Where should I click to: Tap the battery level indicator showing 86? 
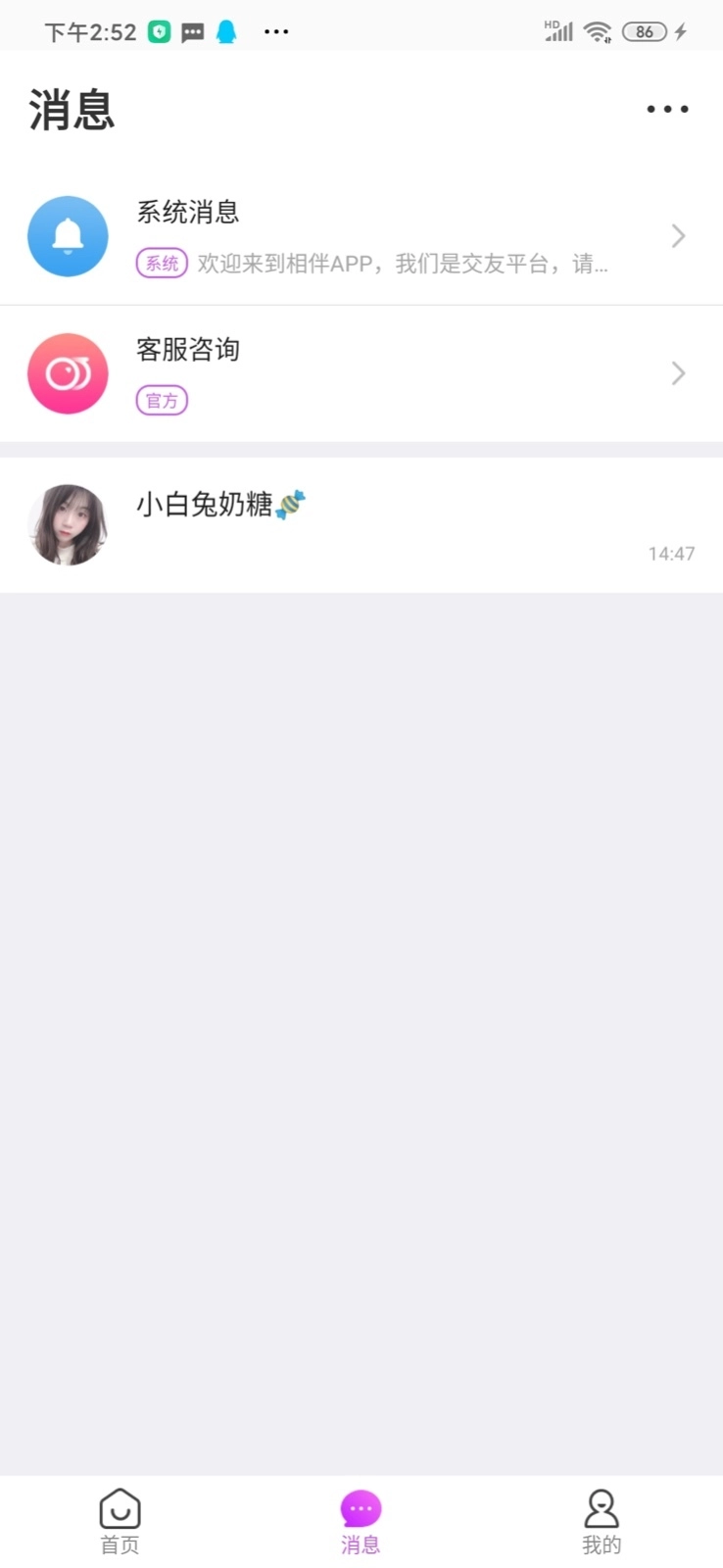coord(644,30)
